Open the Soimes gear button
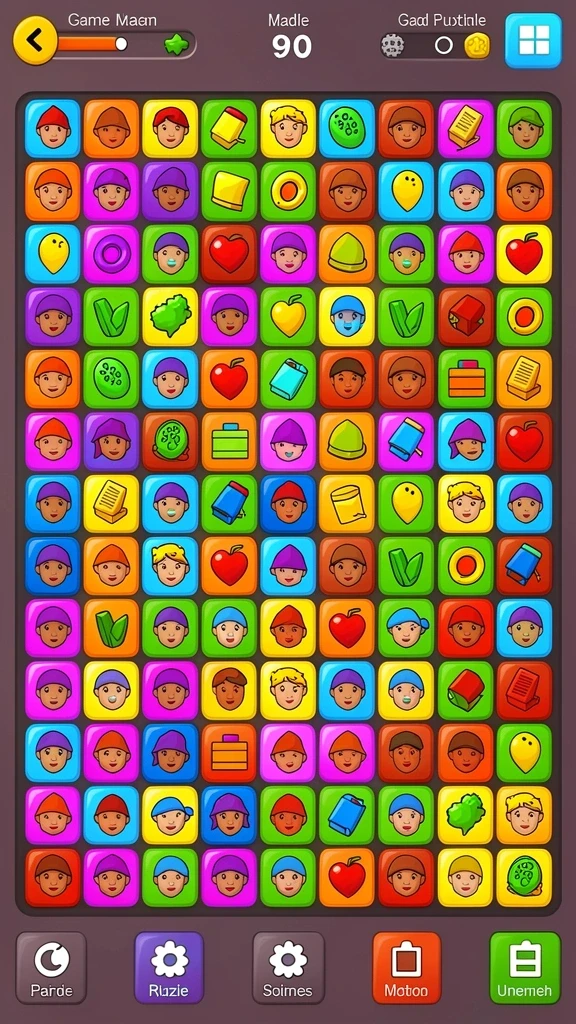Screen dimensions: 576x1024 [x=288, y=967]
